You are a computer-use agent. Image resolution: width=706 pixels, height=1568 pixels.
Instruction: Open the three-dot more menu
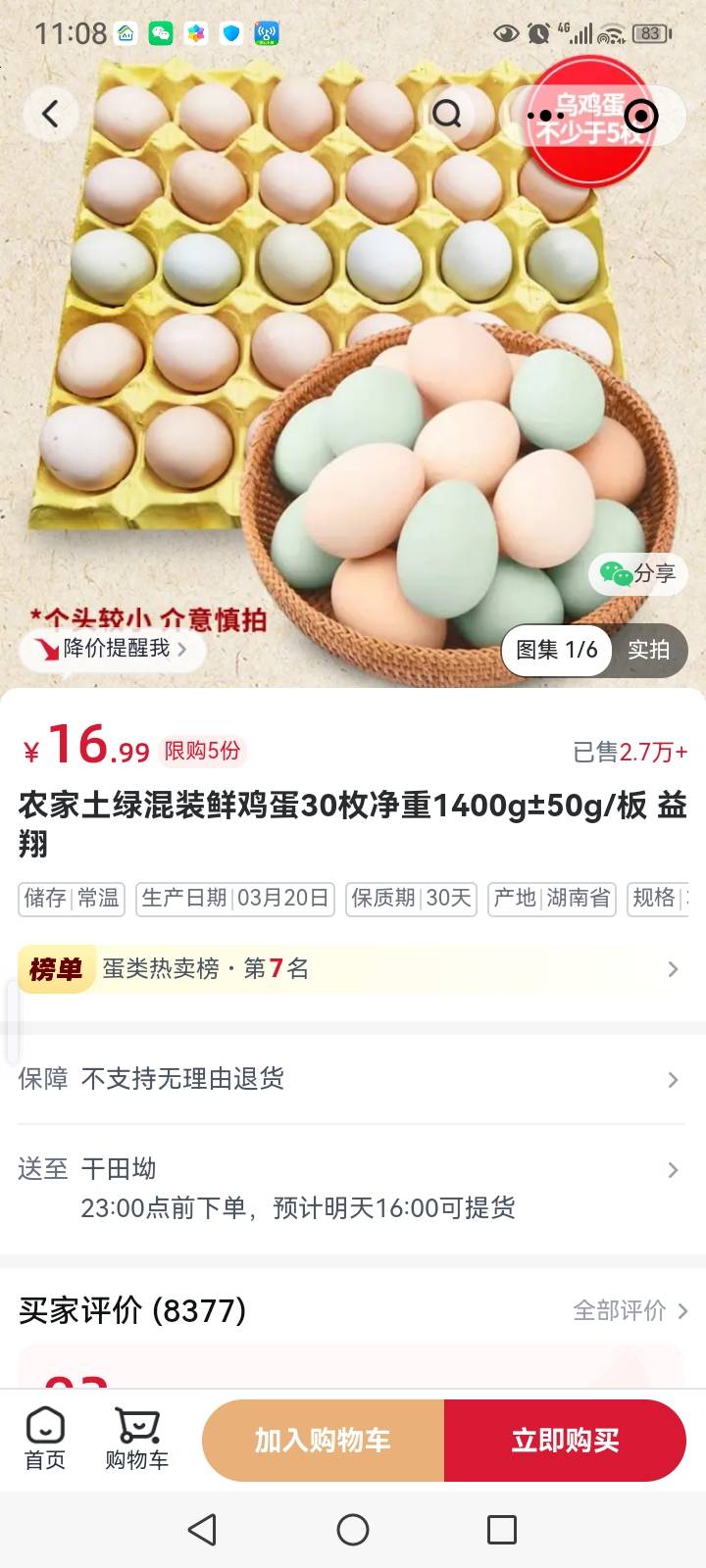[545, 116]
